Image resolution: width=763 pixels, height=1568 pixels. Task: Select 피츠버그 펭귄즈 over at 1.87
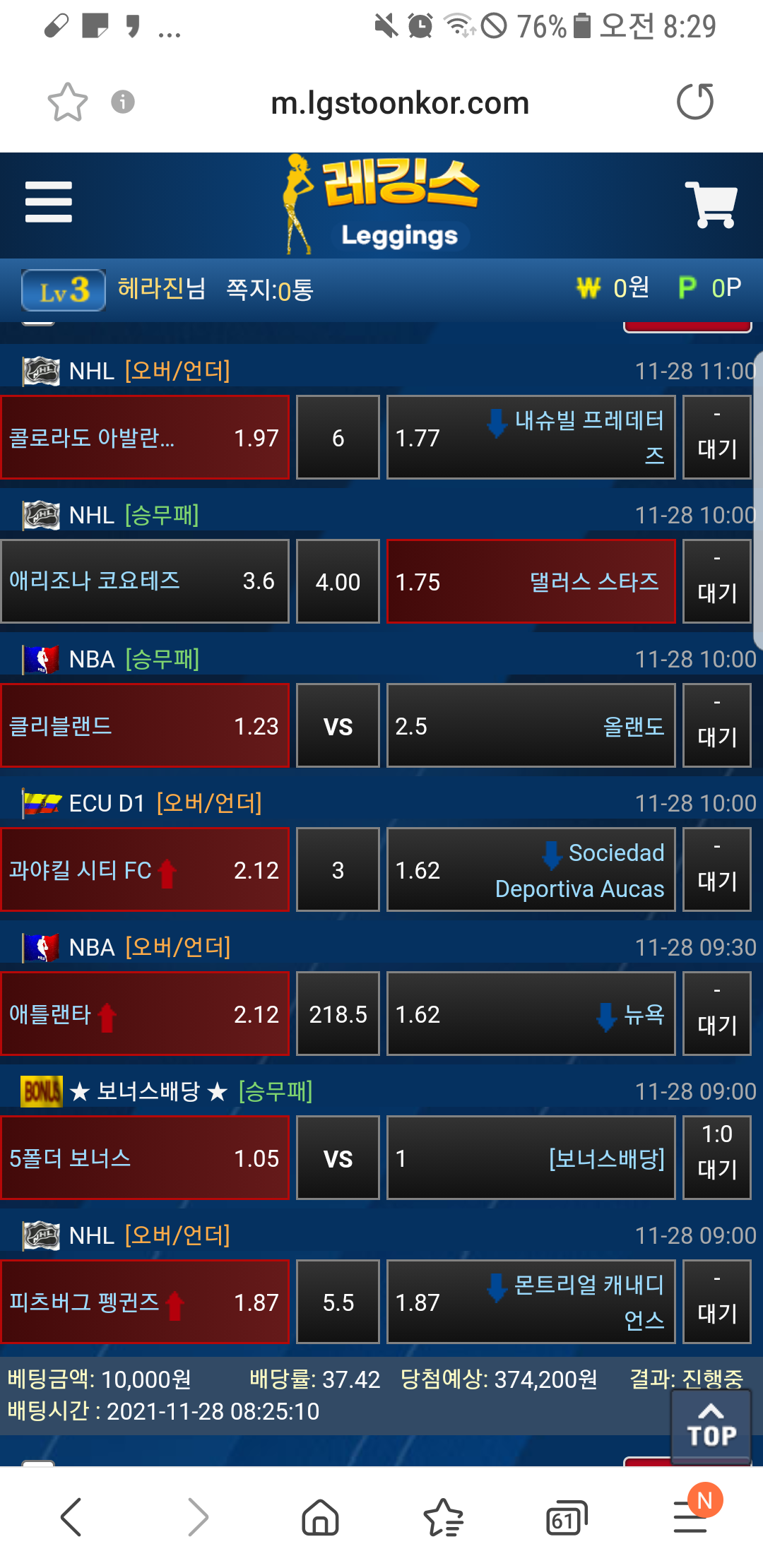click(x=145, y=1302)
